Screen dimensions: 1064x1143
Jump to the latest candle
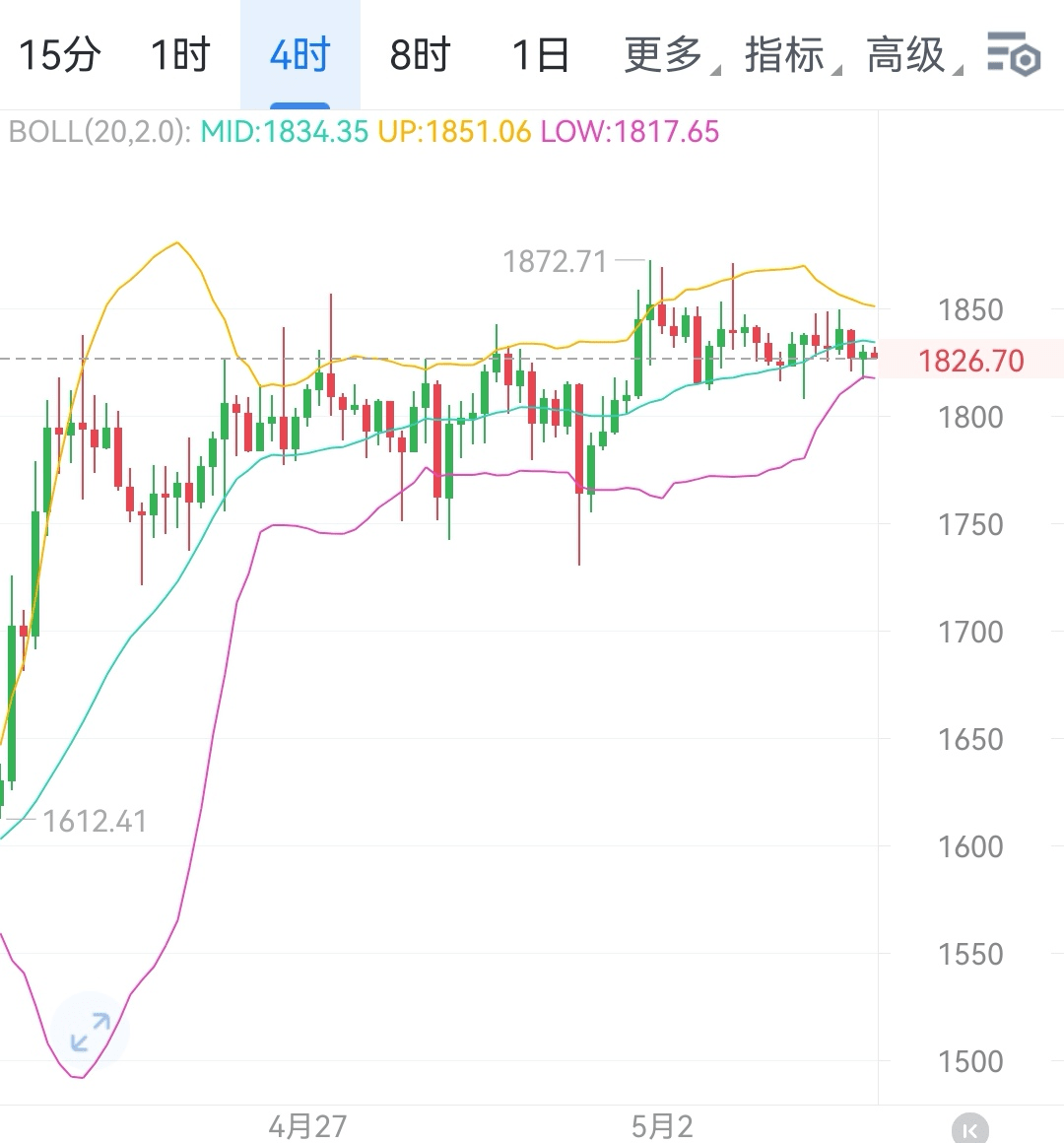tap(969, 1129)
